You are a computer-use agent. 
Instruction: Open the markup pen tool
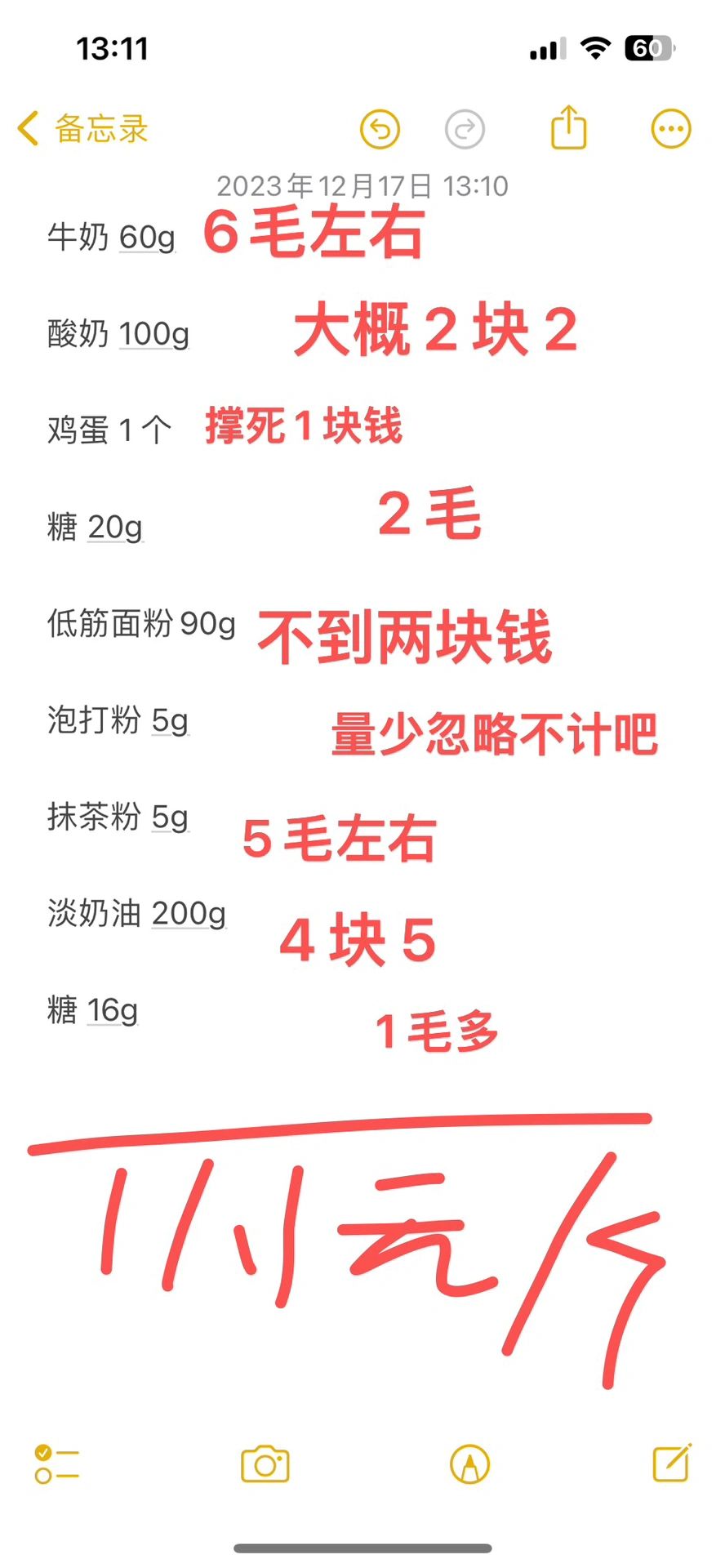(x=470, y=1464)
